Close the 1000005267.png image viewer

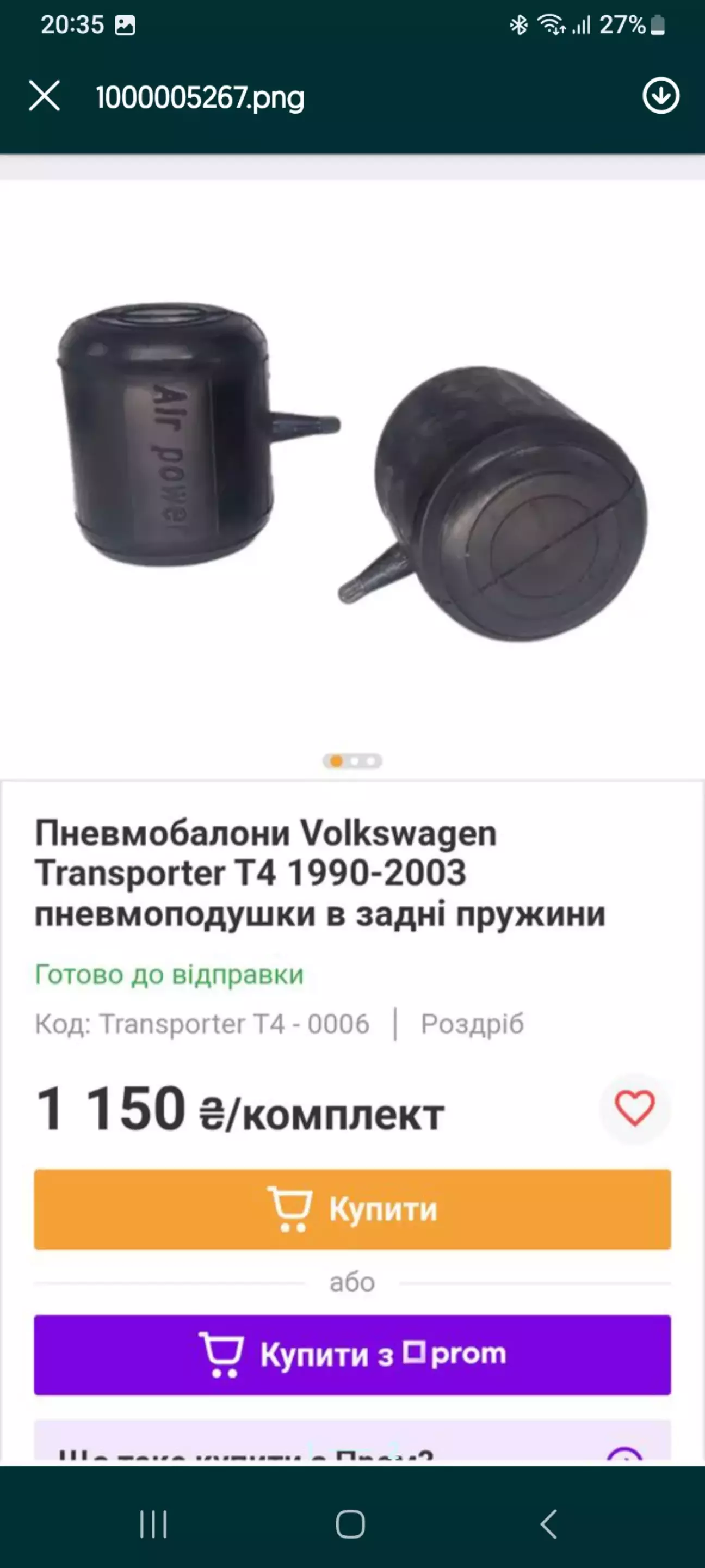click(x=45, y=96)
